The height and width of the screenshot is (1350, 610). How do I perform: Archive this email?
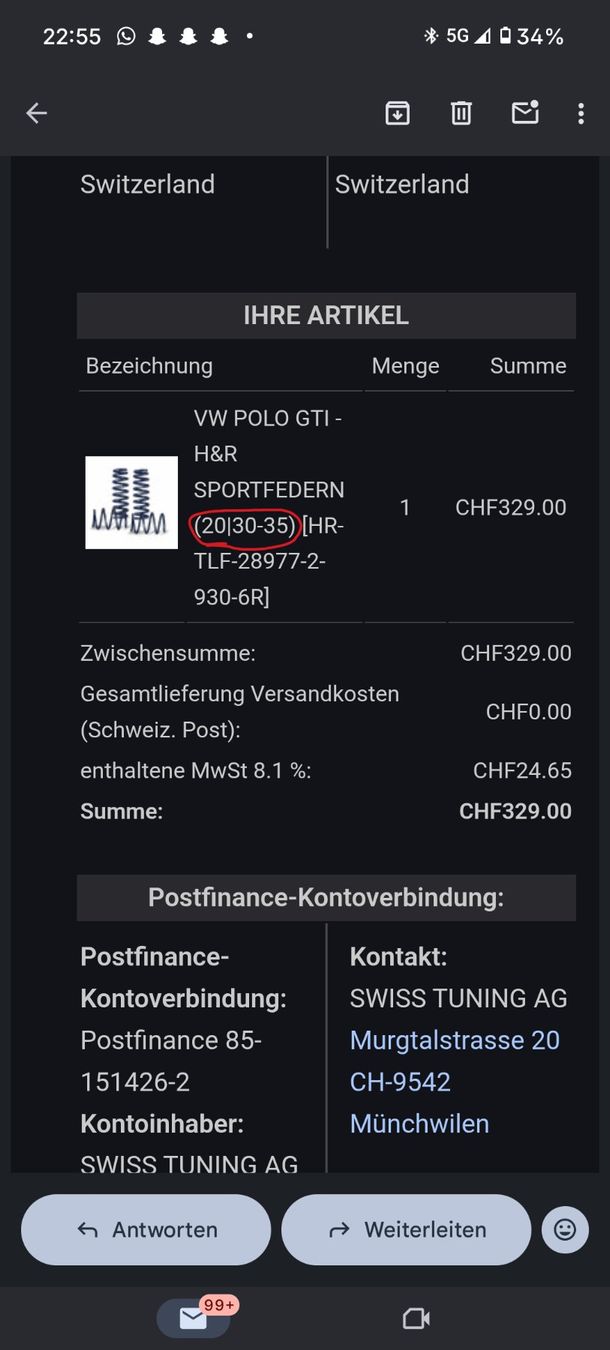(397, 113)
